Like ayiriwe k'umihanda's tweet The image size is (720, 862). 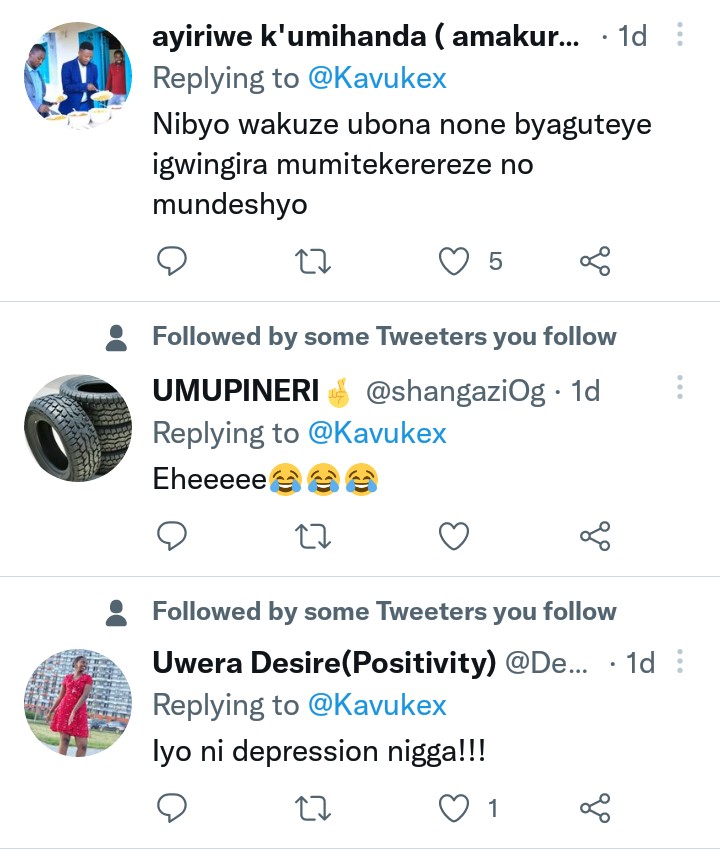(x=455, y=262)
